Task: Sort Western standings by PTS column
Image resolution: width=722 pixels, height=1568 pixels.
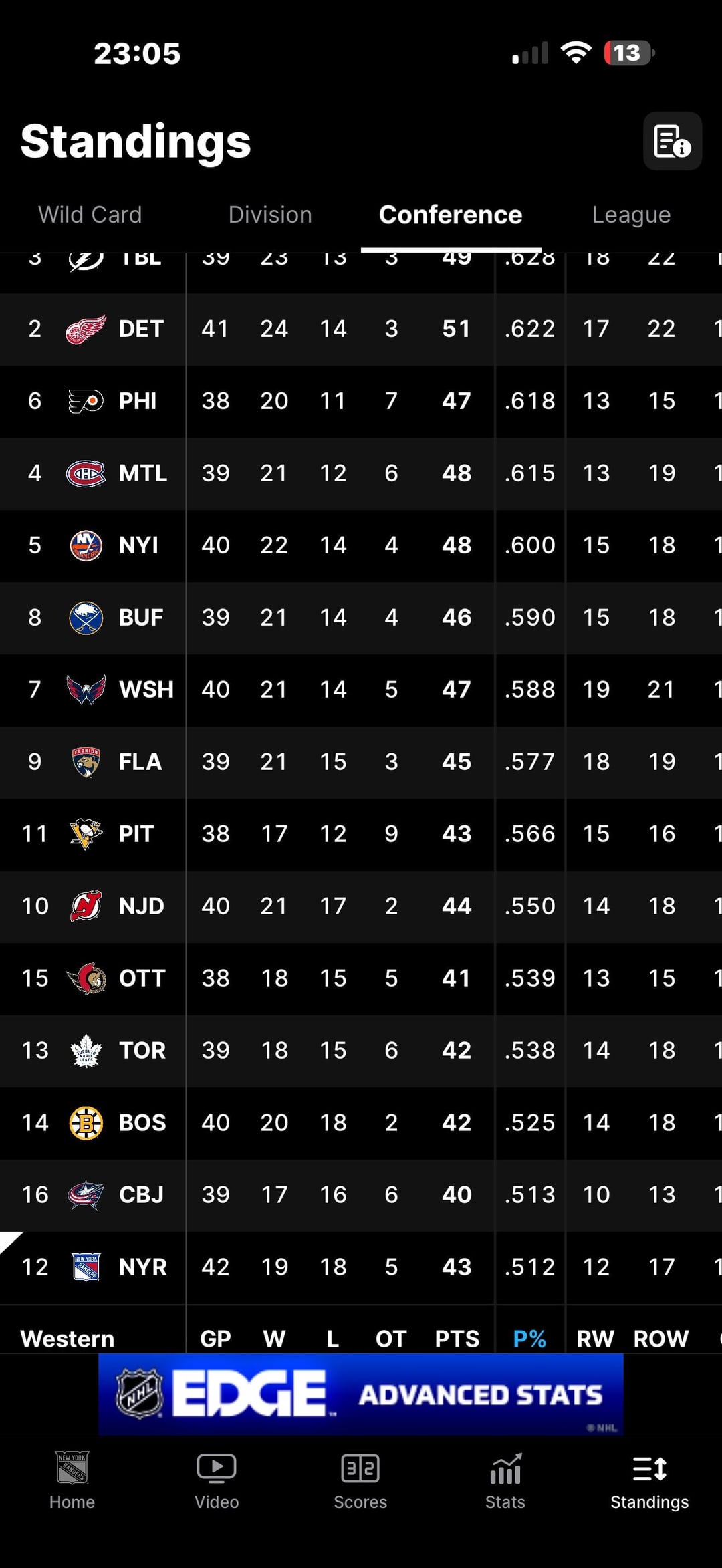Action: pos(457,1339)
